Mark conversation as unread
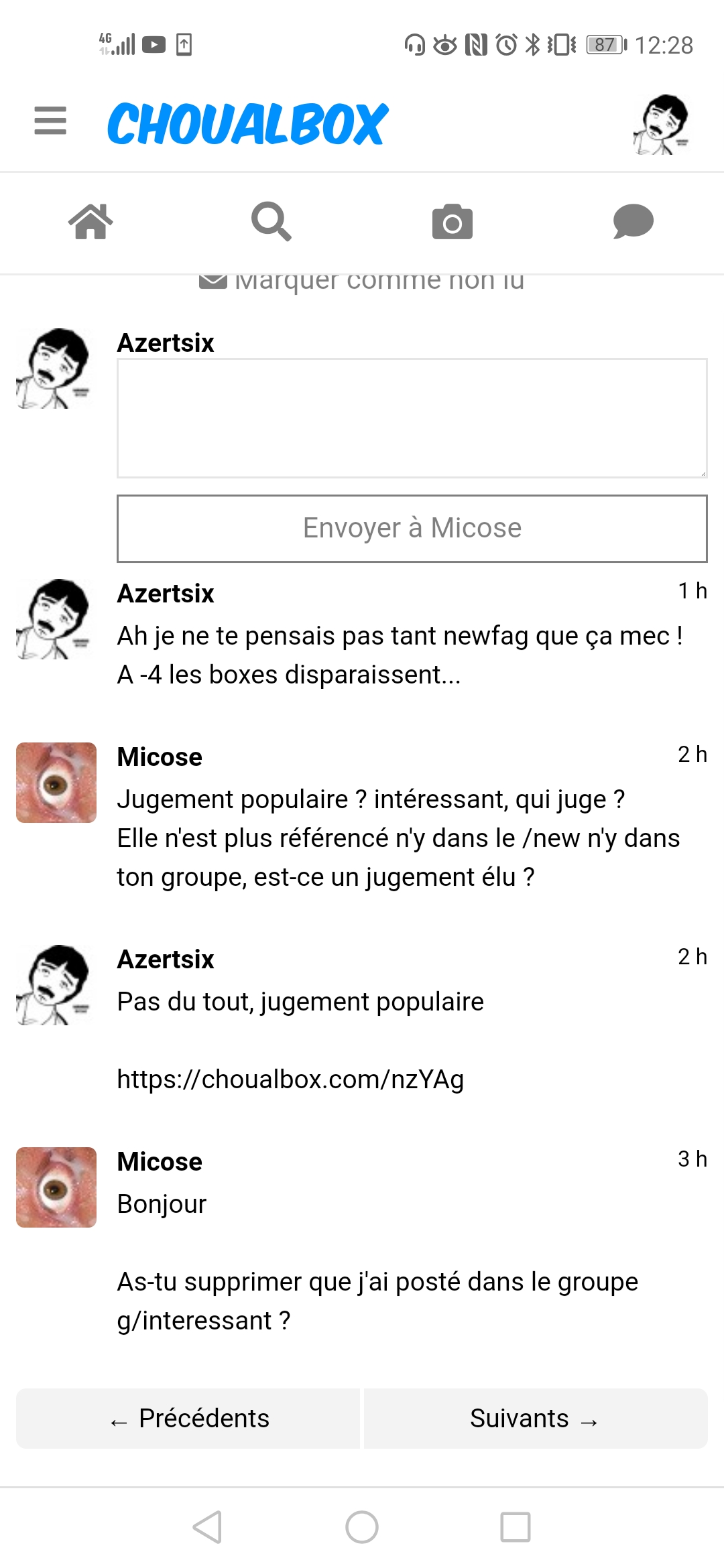This screenshot has height=1568, width=724. click(x=362, y=281)
